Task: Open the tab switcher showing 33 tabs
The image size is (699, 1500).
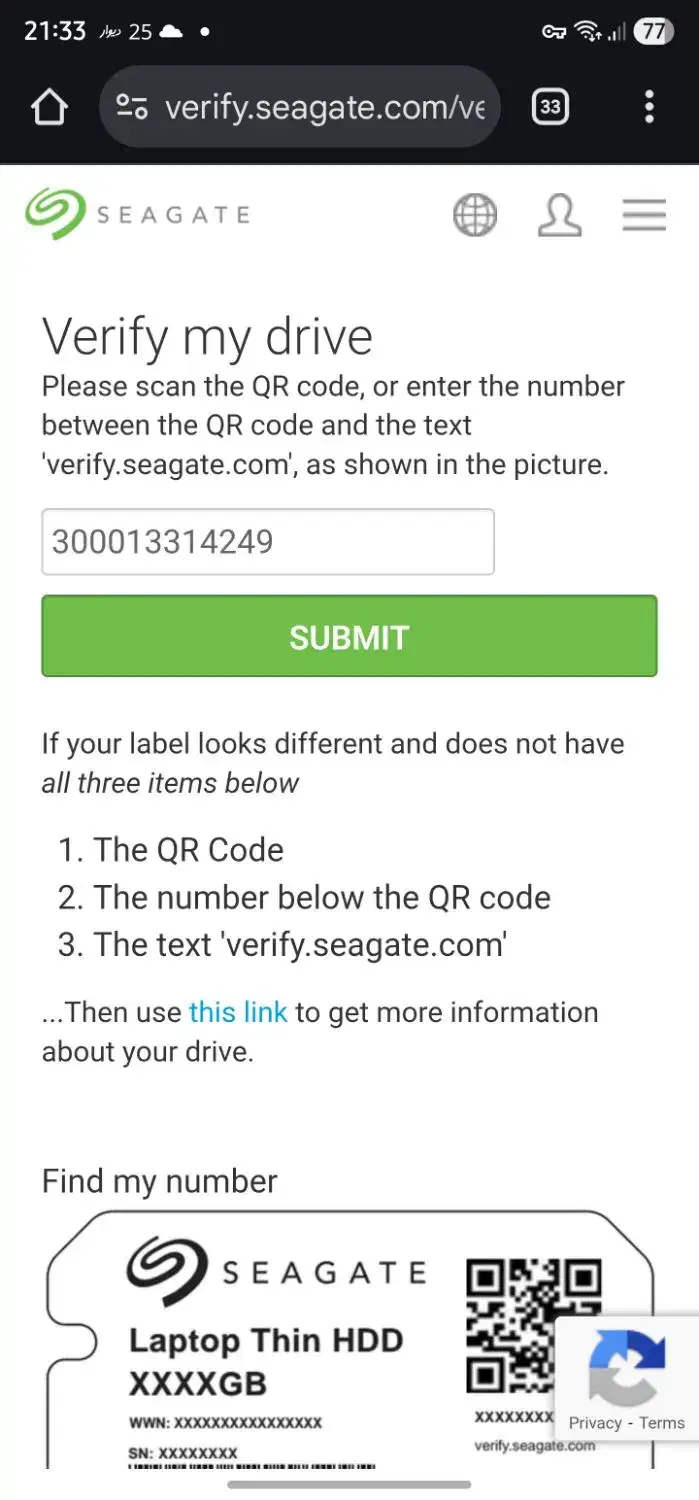Action: 550,107
